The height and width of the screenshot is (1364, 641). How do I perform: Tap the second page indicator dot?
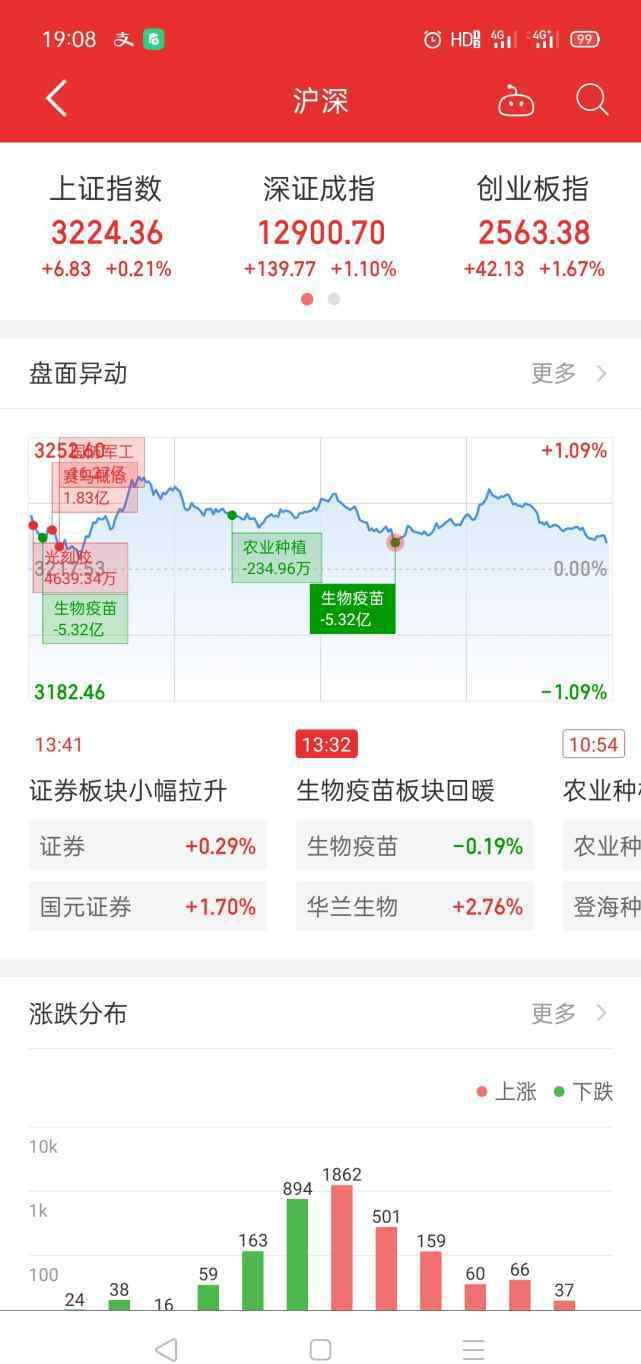coord(334,299)
